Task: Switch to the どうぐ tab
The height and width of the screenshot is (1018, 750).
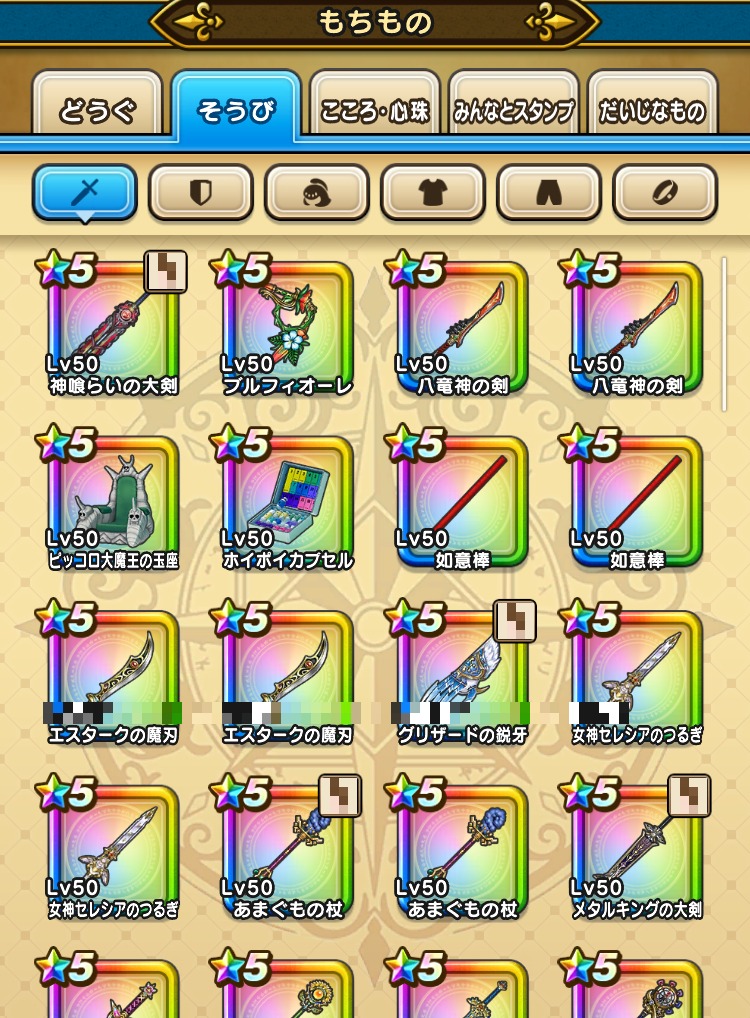Action: [x=97, y=110]
